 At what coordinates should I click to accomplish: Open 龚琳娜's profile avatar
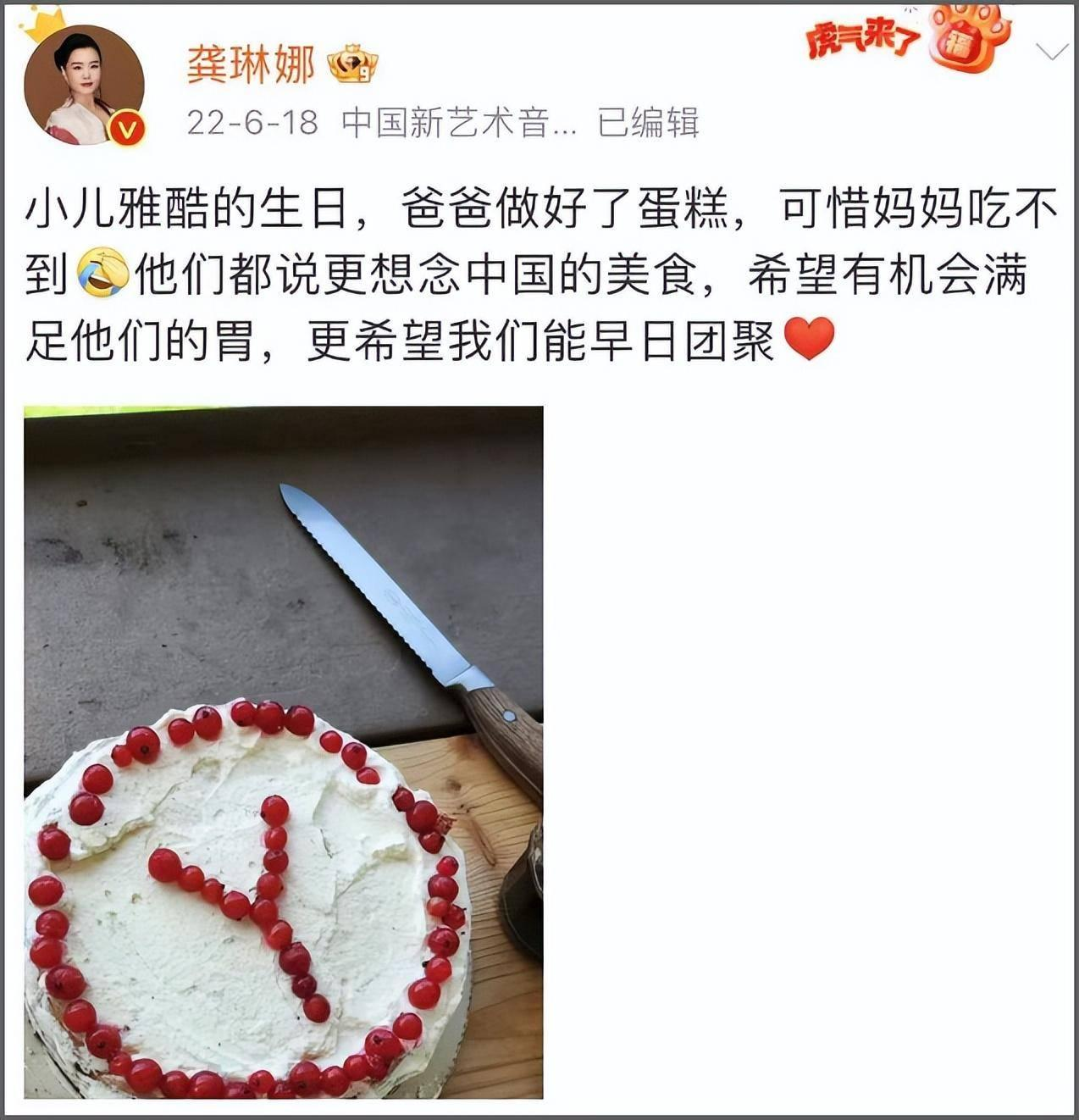pyautogui.click(x=83, y=86)
